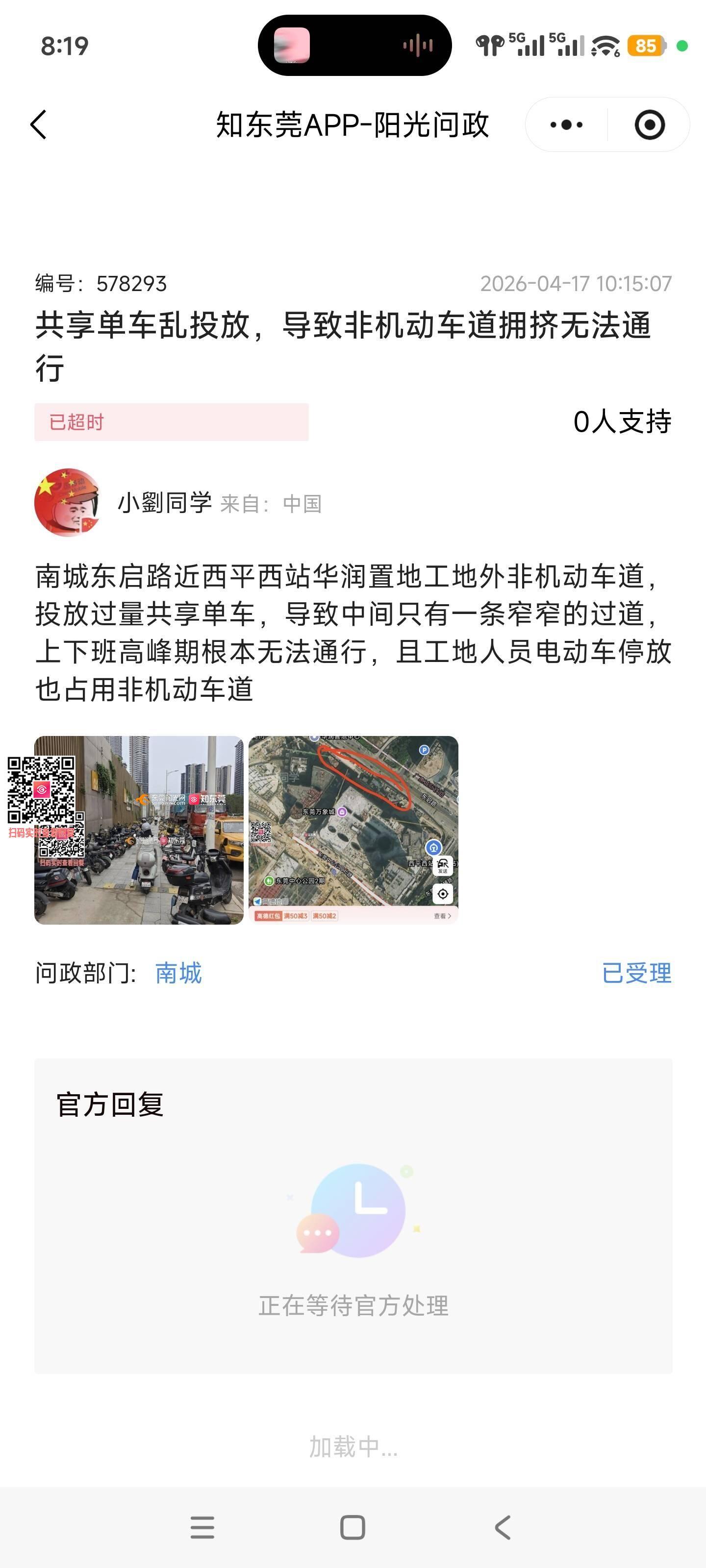Screen dimensions: 706x1568
Task: Open the mini program more options menu
Action: [x=566, y=125]
